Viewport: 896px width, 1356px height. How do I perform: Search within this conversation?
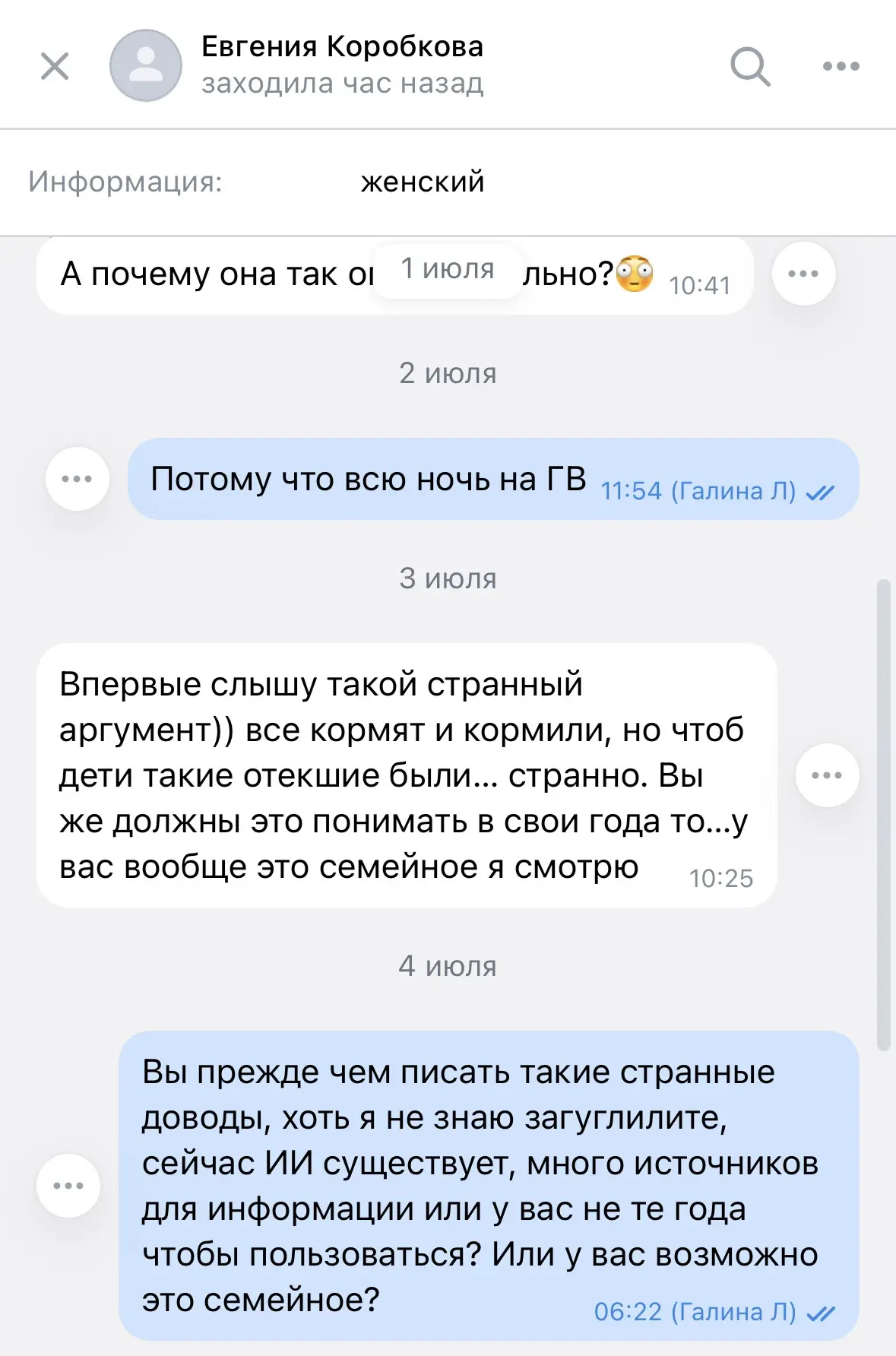pyautogui.click(x=750, y=66)
